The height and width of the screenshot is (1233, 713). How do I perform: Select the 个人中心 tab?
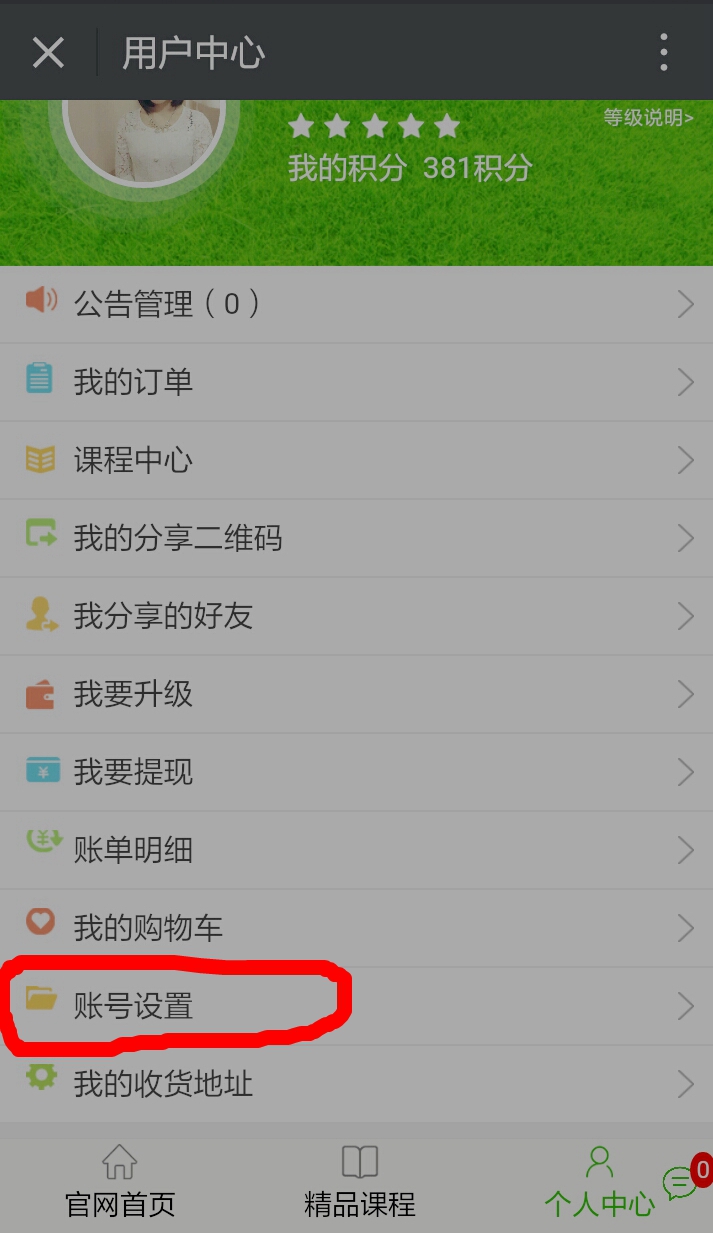(599, 1182)
